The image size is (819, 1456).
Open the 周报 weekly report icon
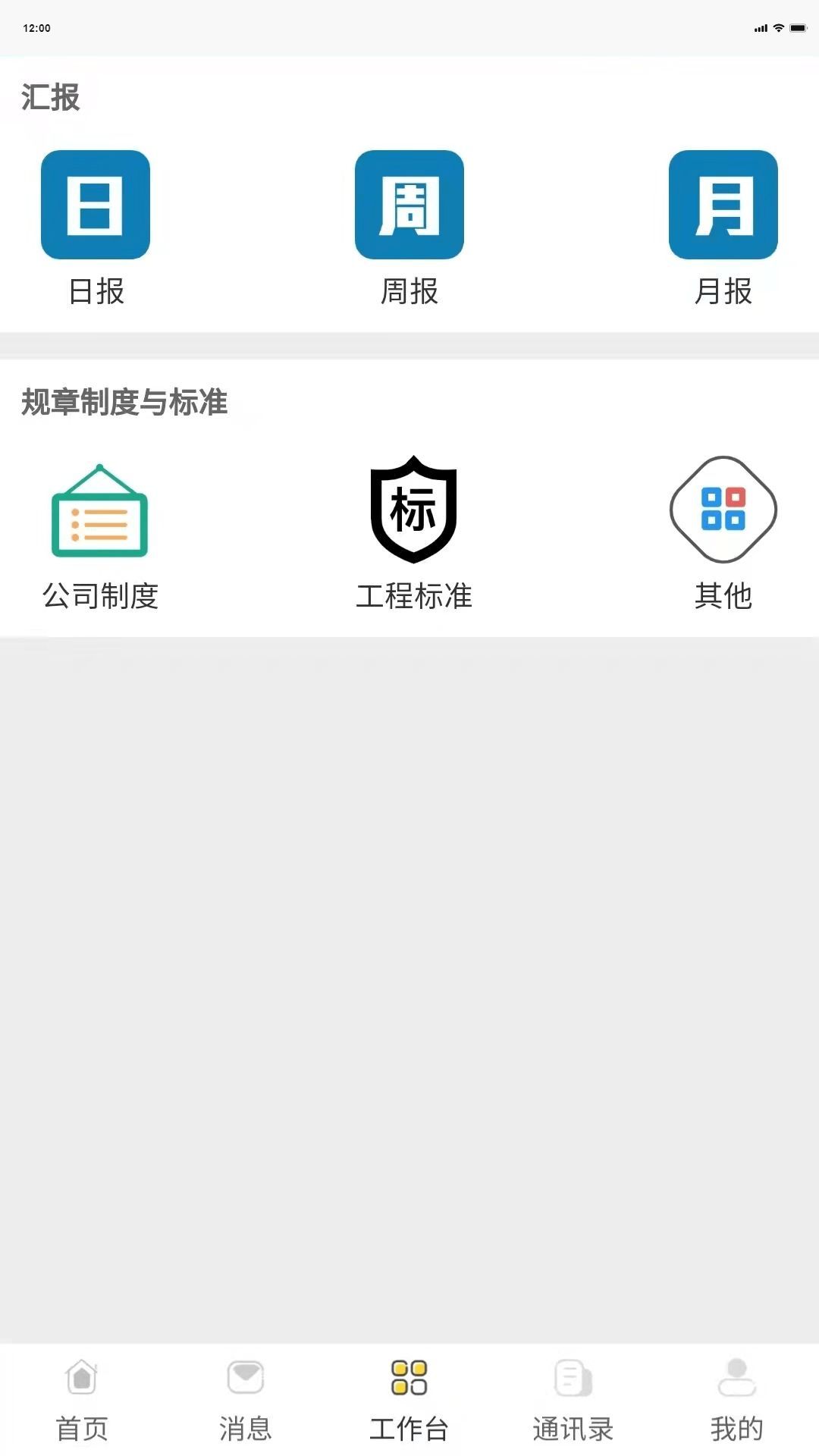click(x=409, y=205)
